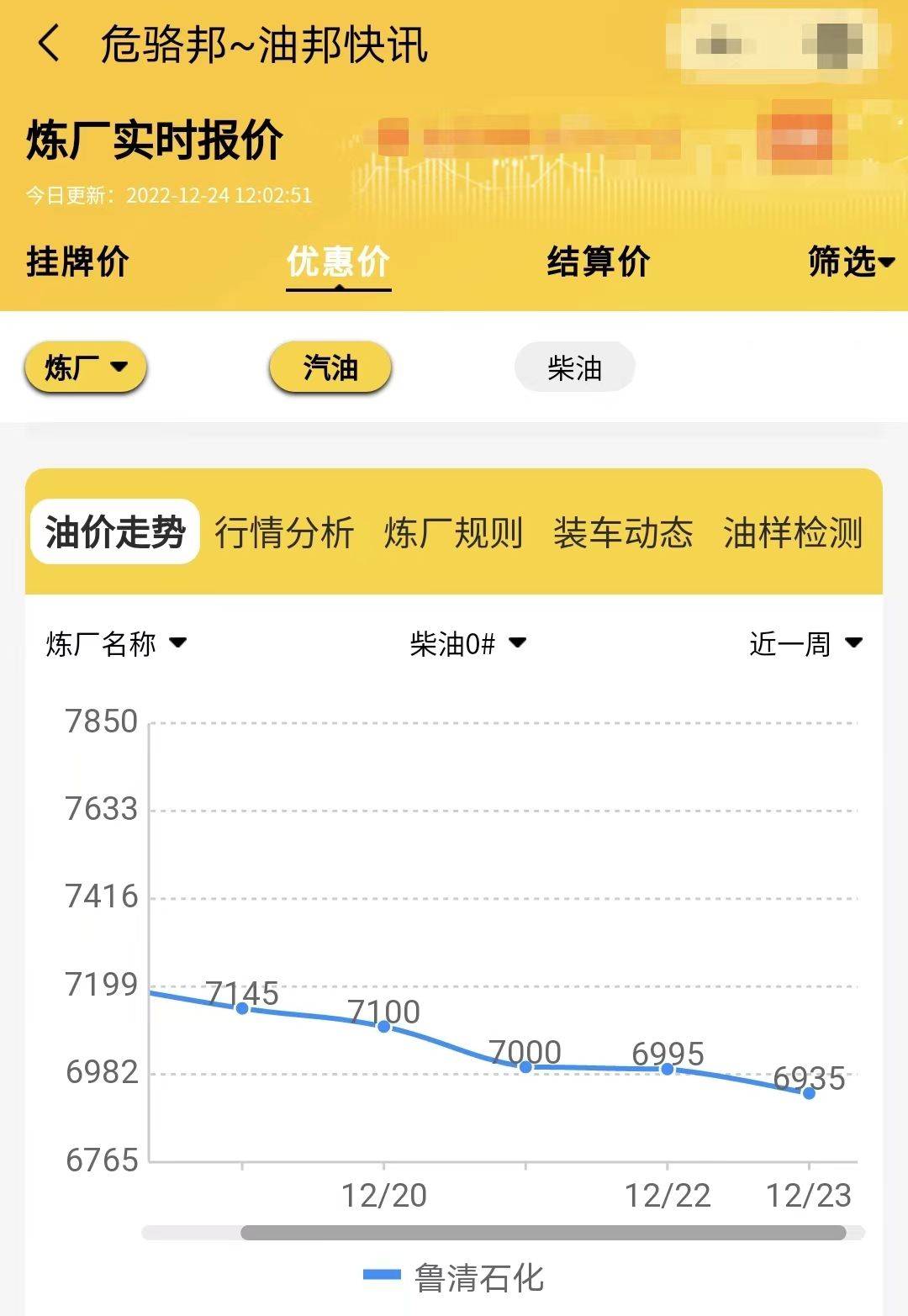The width and height of the screenshot is (908, 1316).
Task: Switch to 行情分析 tab
Action: pos(284,532)
